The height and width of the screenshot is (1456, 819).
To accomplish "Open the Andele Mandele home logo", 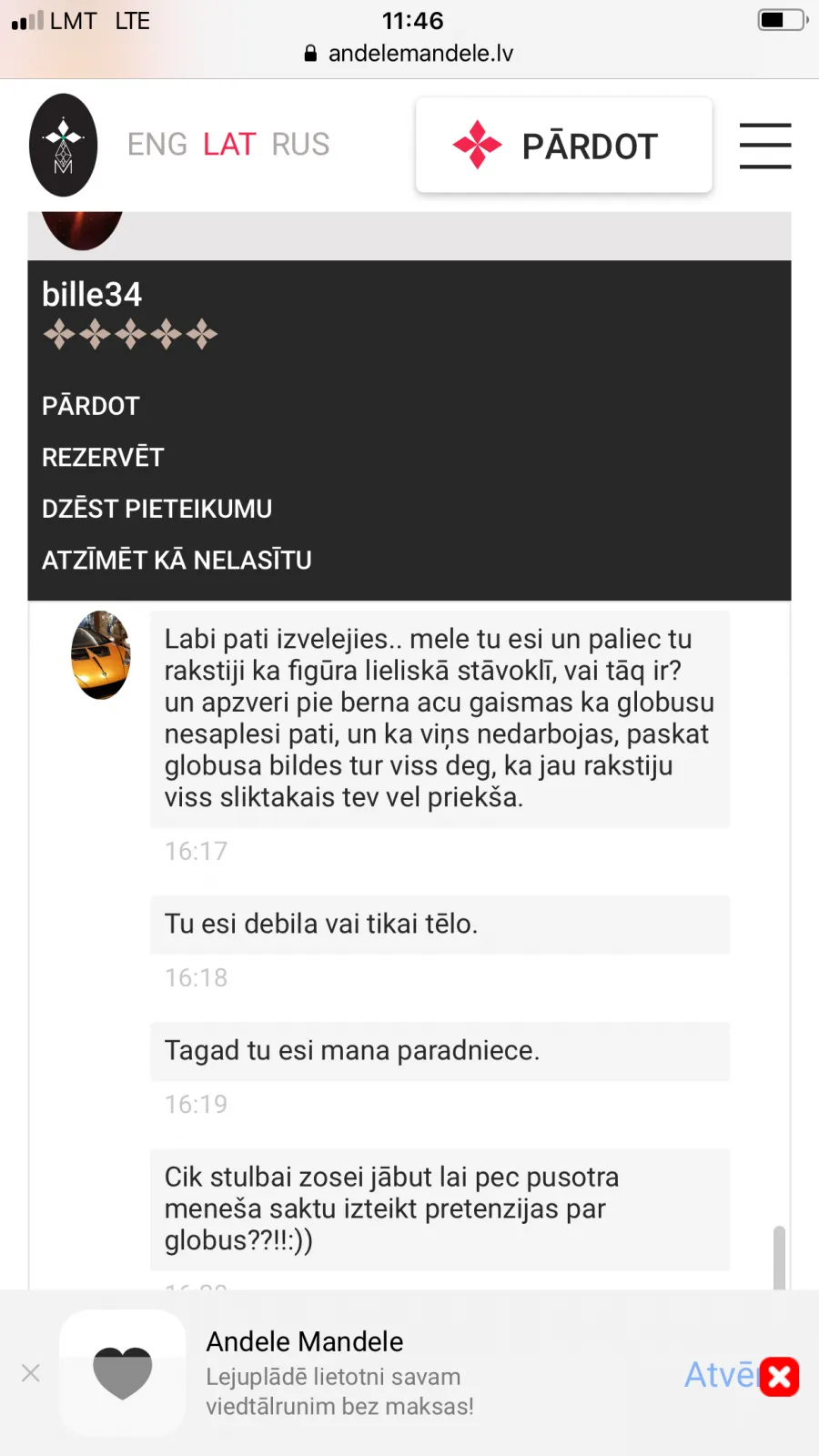I will click(x=64, y=146).
